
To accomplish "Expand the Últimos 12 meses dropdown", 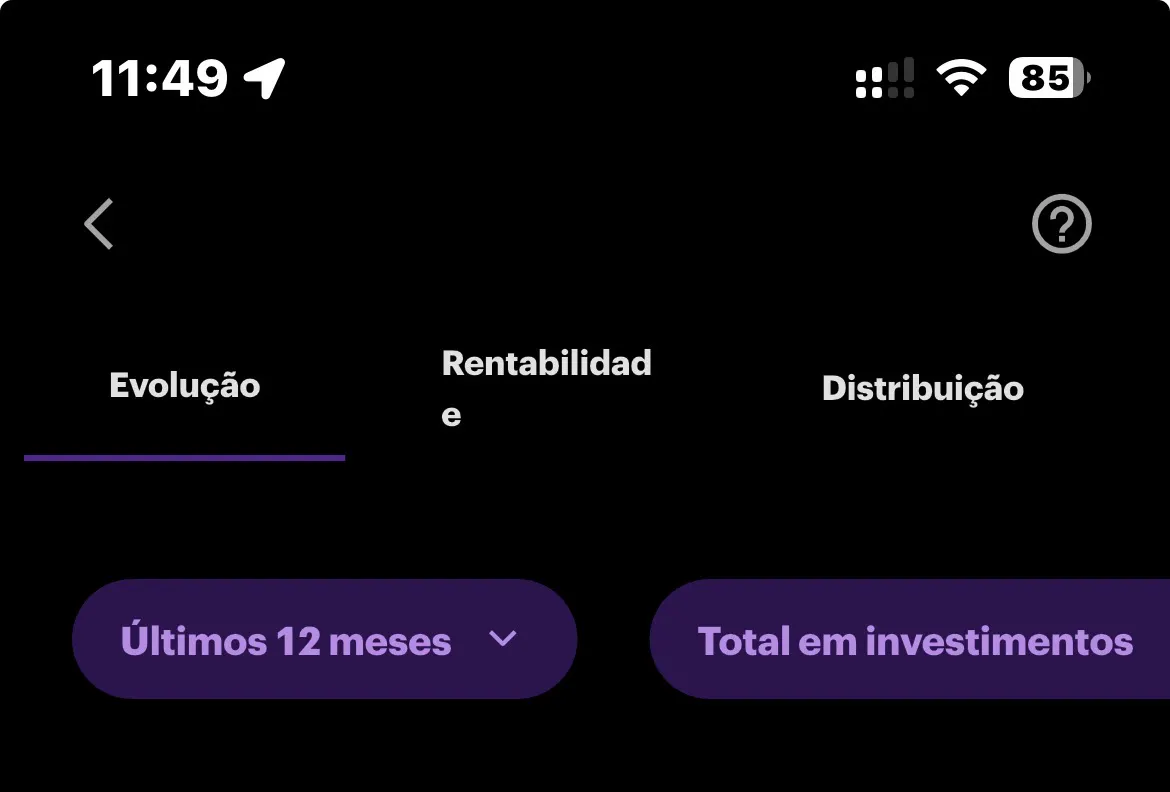I will (x=324, y=640).
